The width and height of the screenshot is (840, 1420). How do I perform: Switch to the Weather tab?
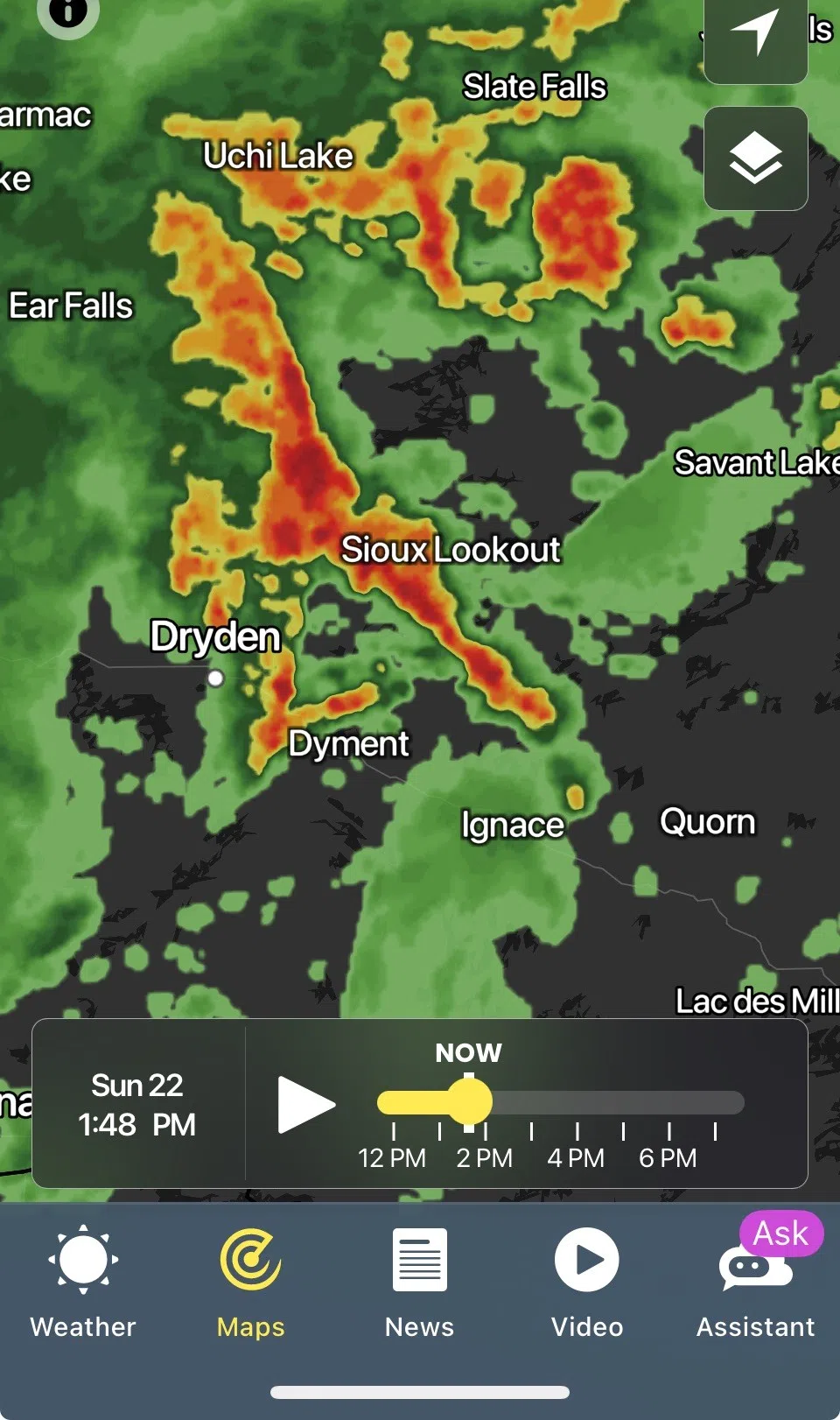(83, 1283)
